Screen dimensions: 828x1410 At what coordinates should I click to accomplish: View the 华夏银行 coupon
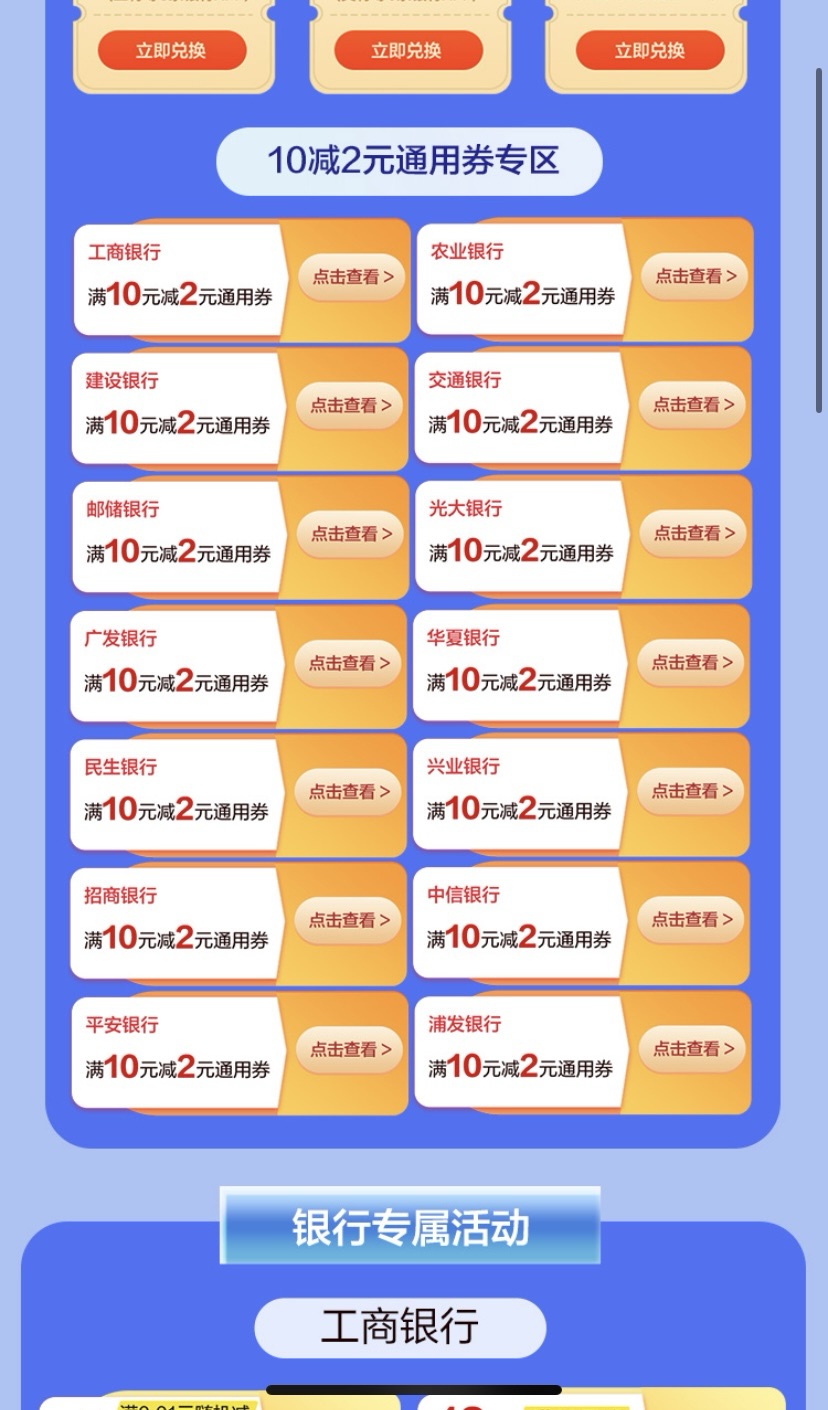[692, 662]
